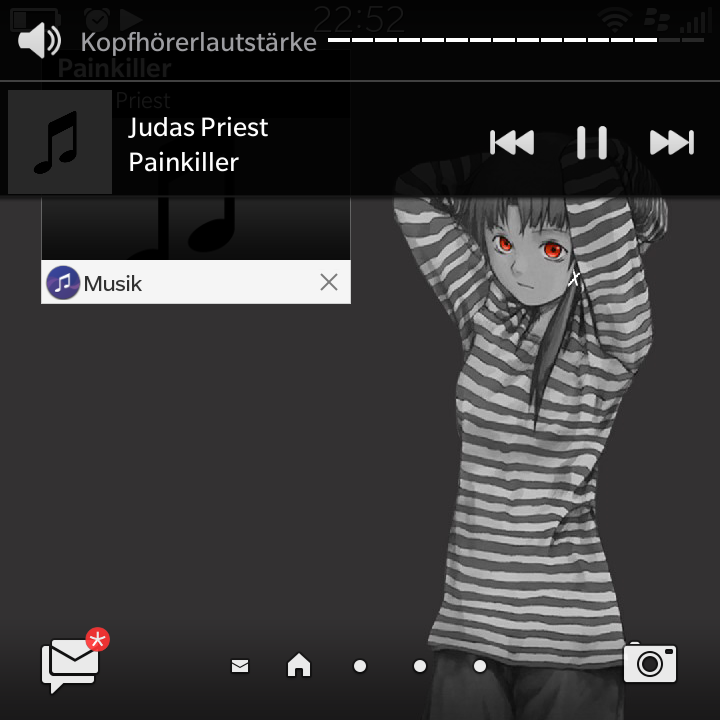
Task: Skip to the previous track
Action: (x=512, y=143)
